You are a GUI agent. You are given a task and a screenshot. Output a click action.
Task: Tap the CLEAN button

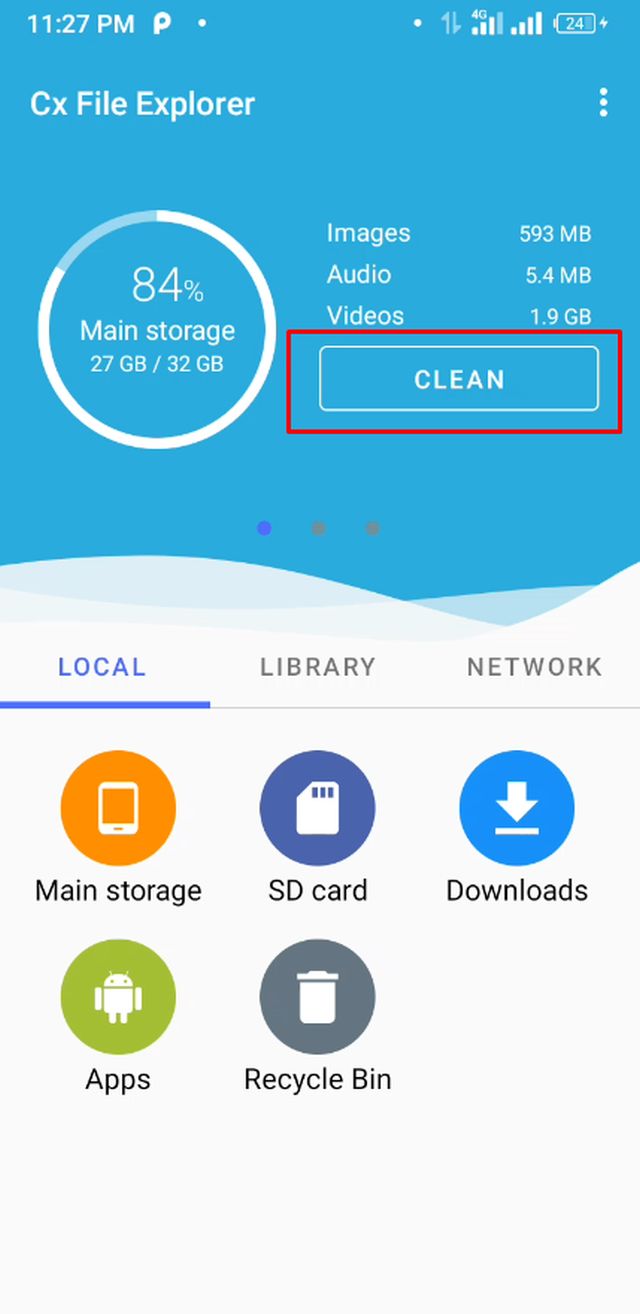point(459,379)
